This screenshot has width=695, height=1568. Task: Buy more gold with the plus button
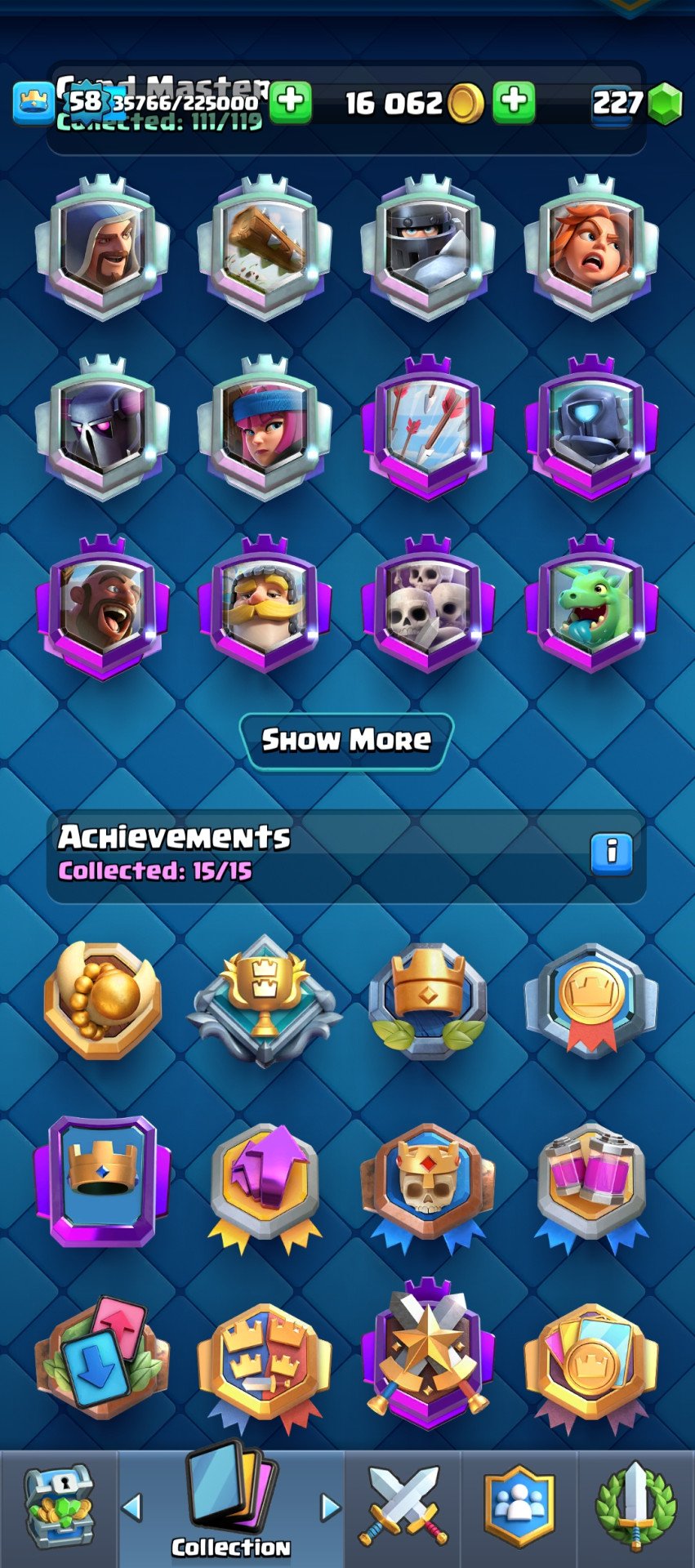pos(513,102)
